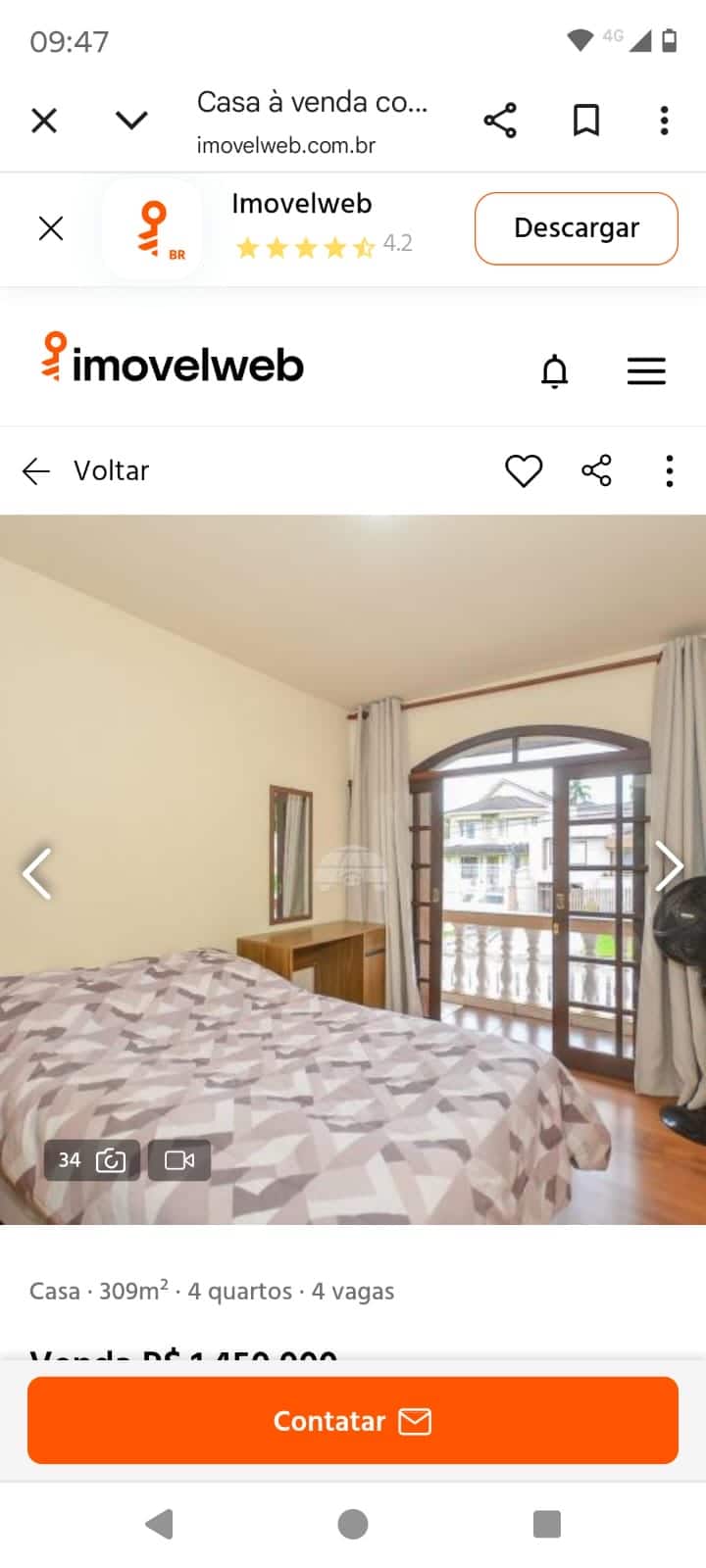This screenshot has height=1568, width=706.
Task: Open the recent apps view
Action: [546, 1524]
